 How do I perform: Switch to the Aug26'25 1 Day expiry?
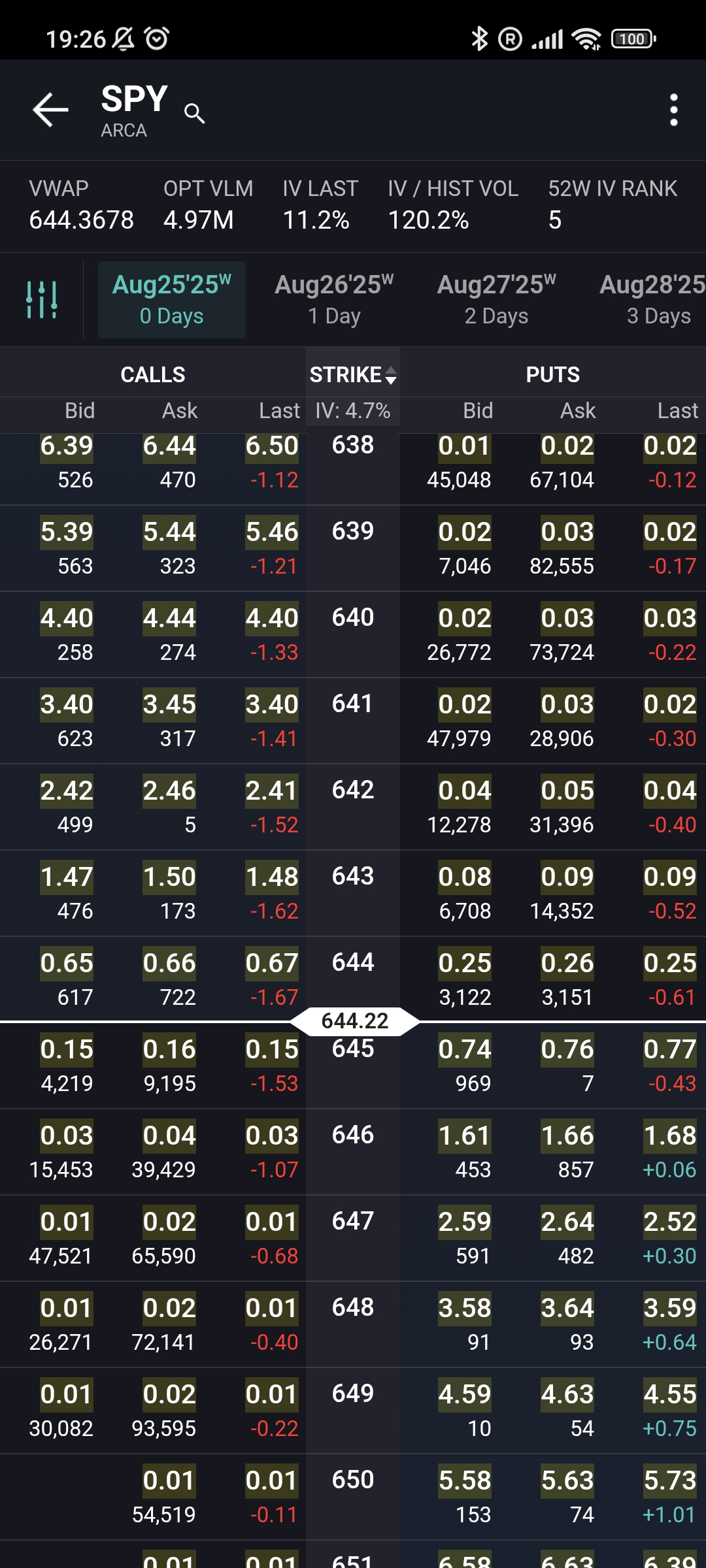point(334,300)
